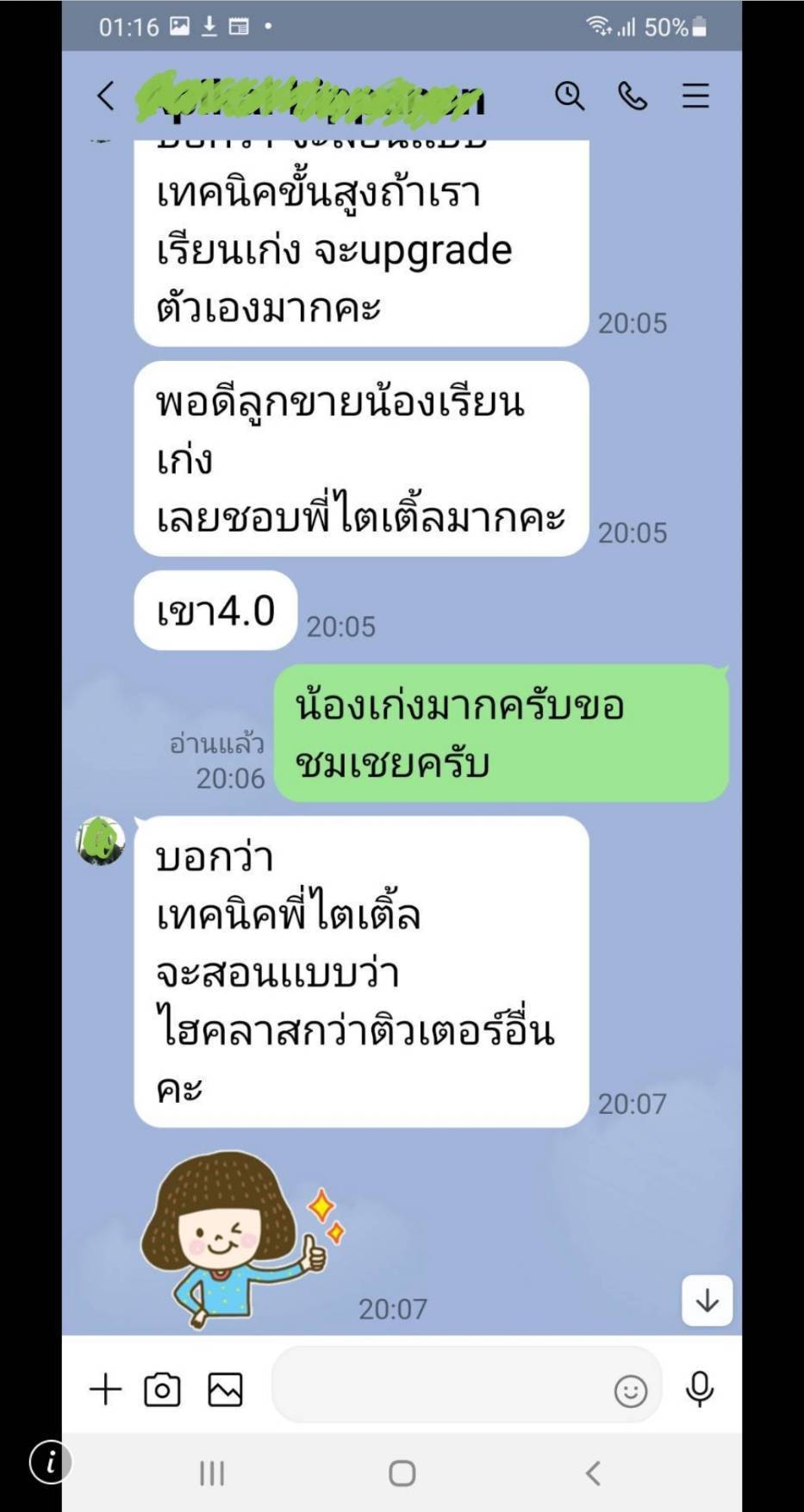Screen dimensions: 804x1512
Task: Open the camera
Action: pos(163,1389)
